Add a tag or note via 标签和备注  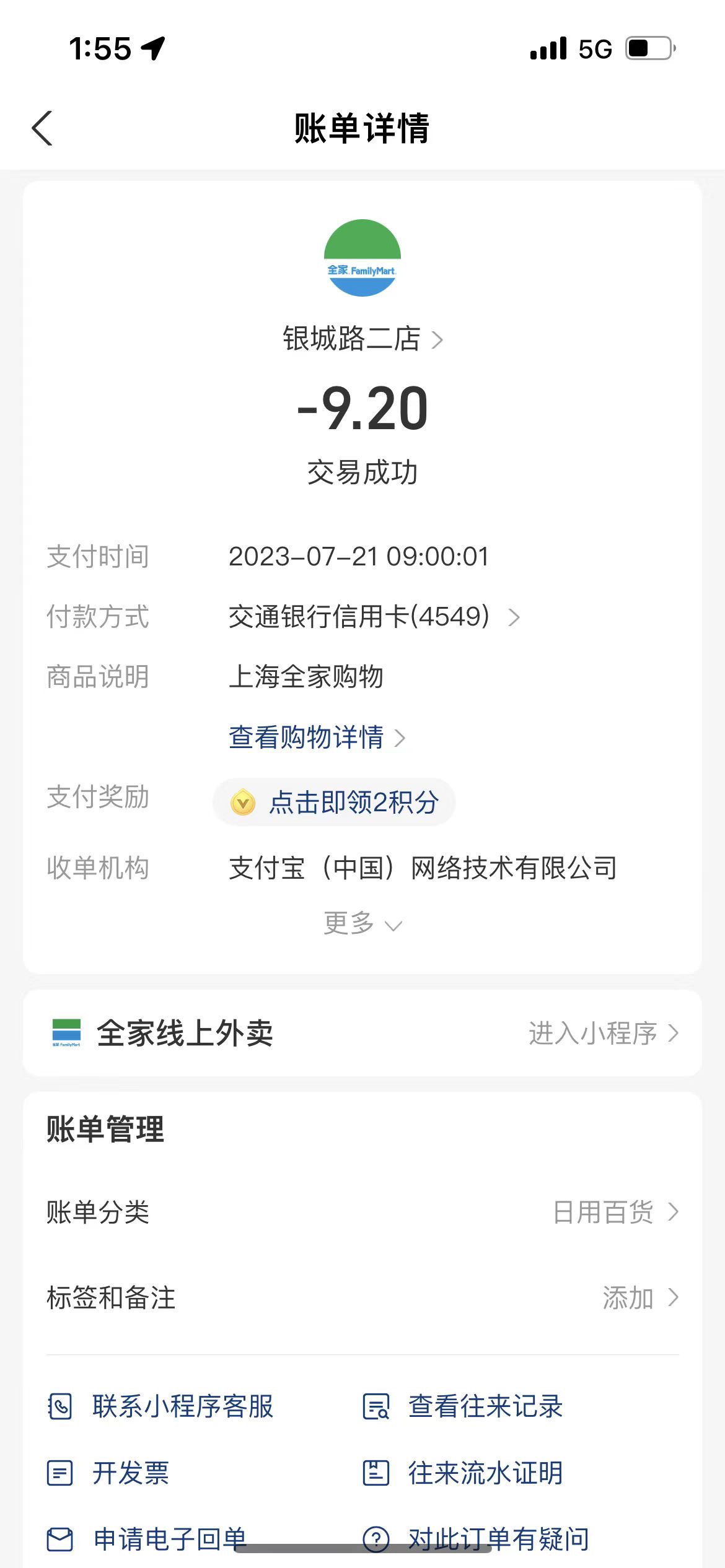[362, 1297]
